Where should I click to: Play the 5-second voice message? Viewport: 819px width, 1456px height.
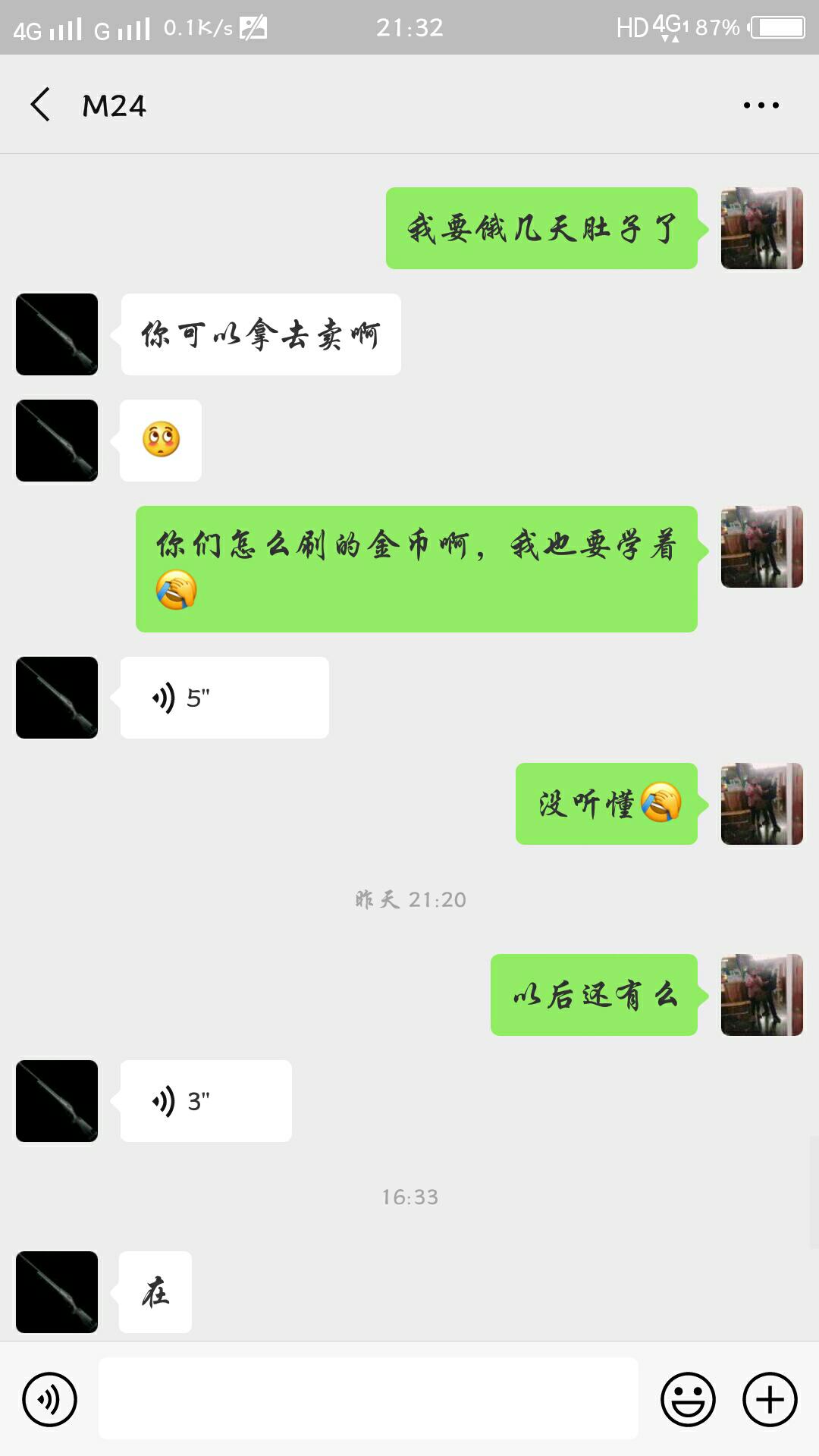(224, 698)
